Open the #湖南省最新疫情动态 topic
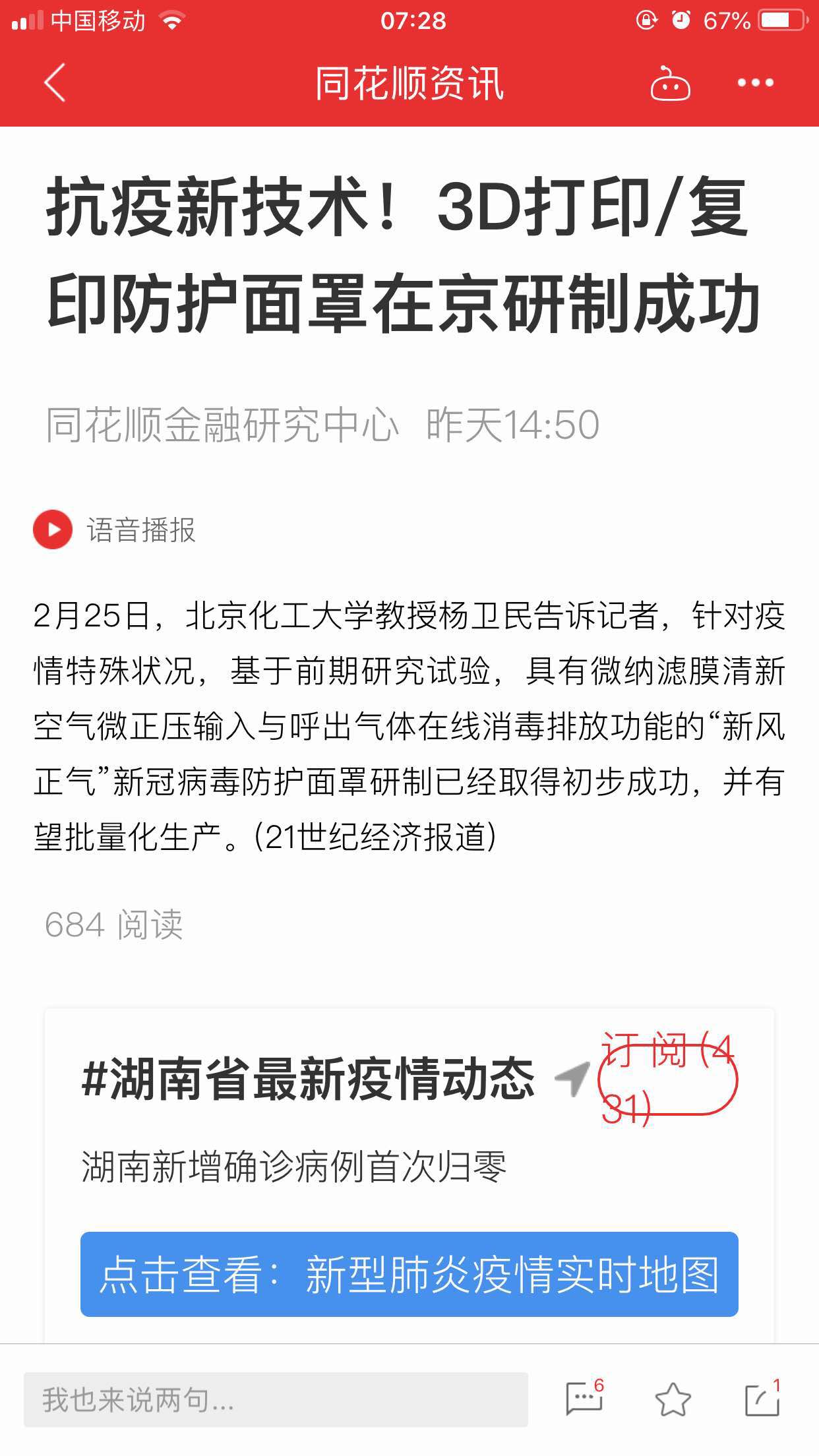 click(307, 1079)
